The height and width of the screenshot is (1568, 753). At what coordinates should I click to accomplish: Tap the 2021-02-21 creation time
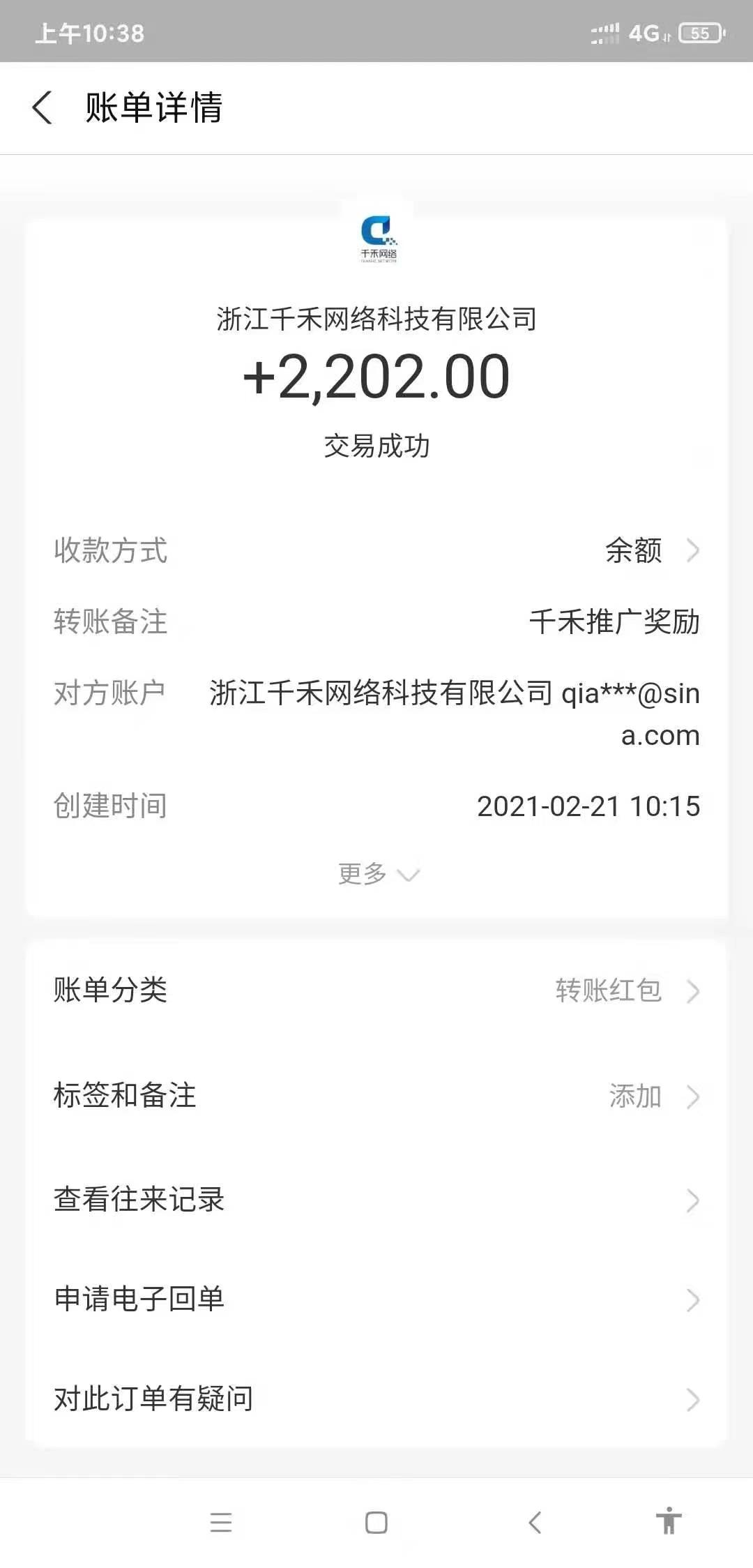click(x=589, y=806)
